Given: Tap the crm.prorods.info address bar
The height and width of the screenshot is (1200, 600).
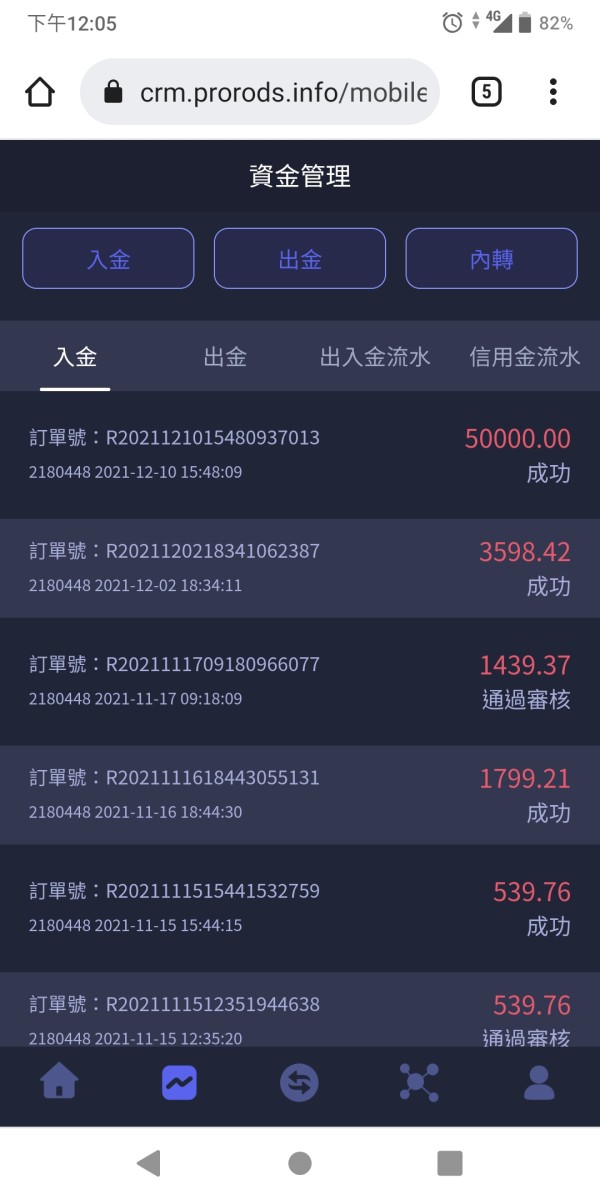Looking at the screenshot, I should [260, 92].
